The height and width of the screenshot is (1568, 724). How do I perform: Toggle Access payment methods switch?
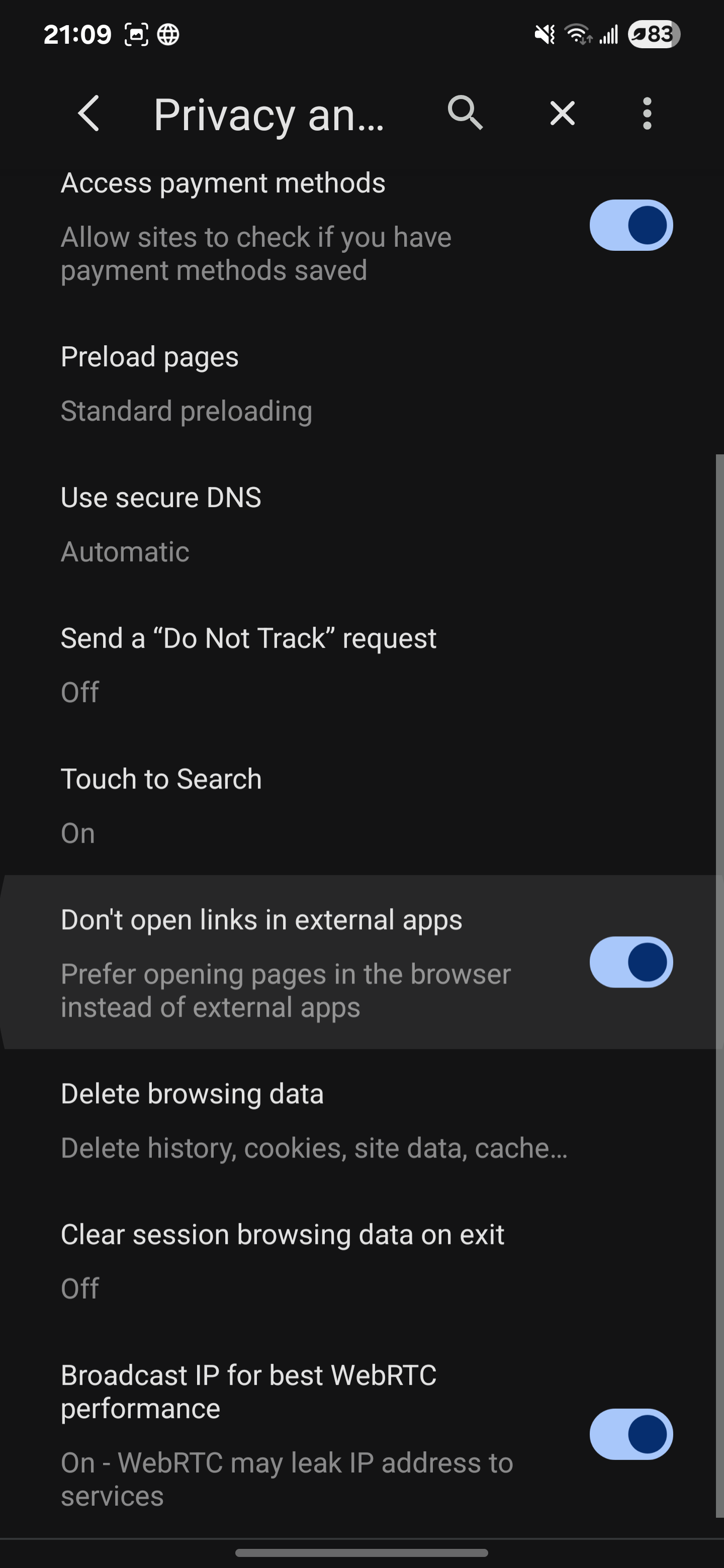(631, 225)
